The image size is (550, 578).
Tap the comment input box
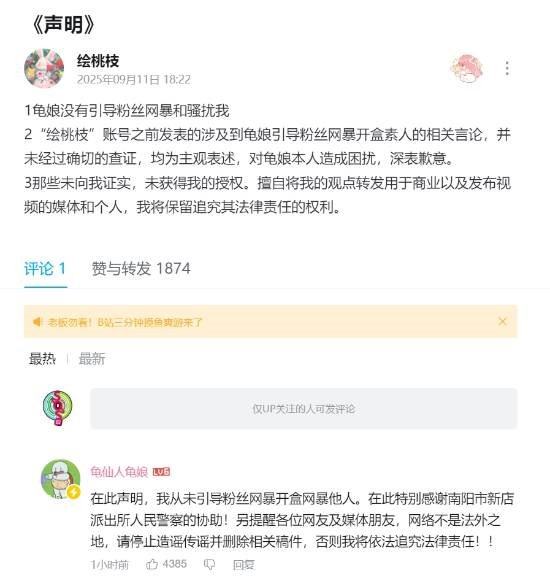(x=304, y=408)
